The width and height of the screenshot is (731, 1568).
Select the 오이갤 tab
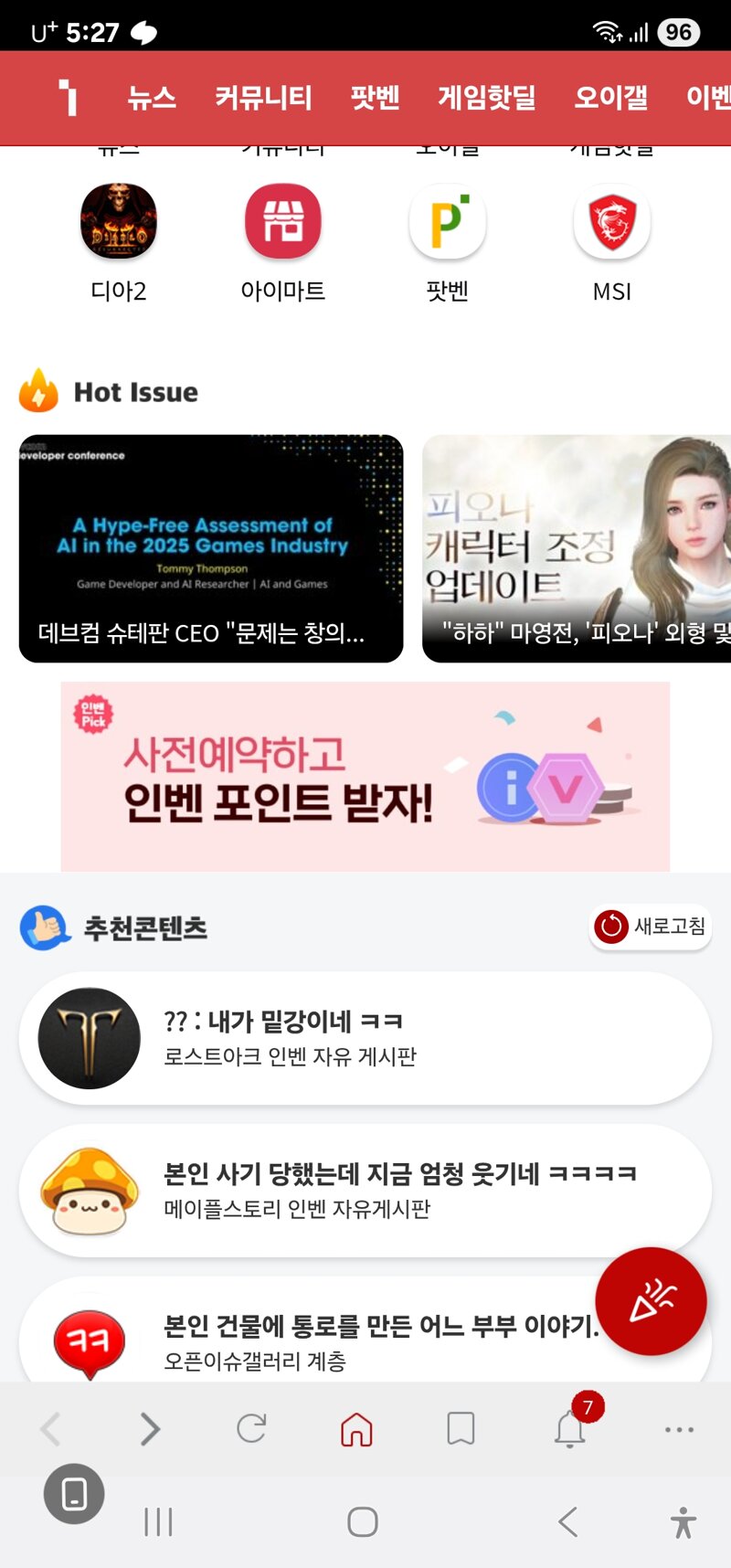click(x=610, y=97)
